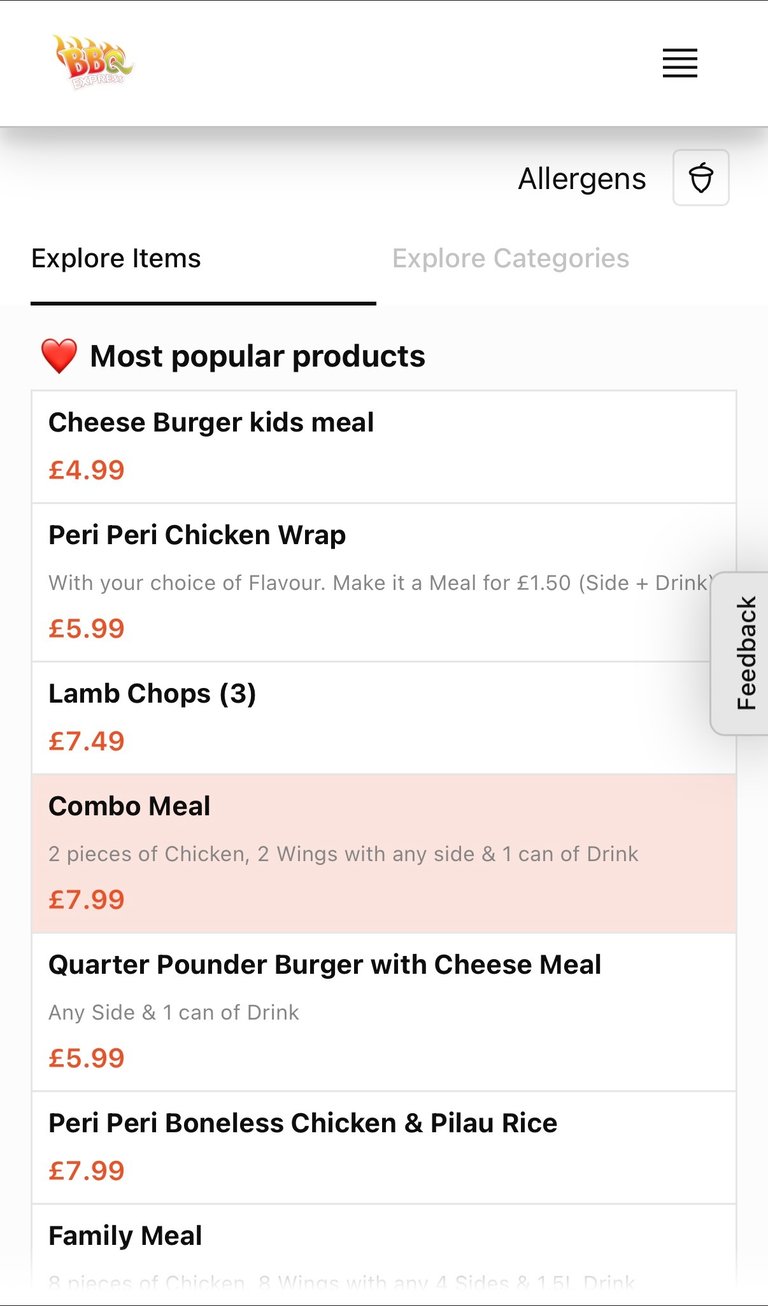Switch to Explore Categories tab

click(x=510, y=259)
